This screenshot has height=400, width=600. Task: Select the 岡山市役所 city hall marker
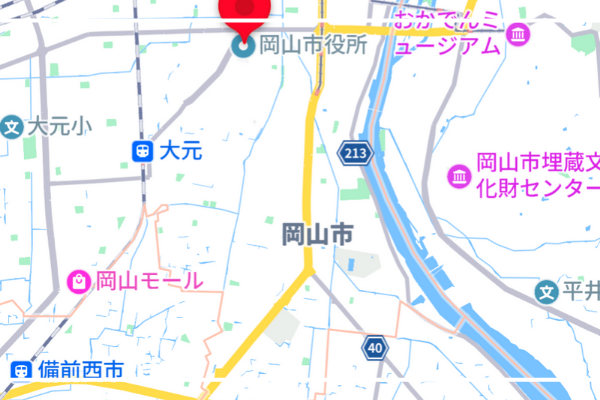pos(244,45)
